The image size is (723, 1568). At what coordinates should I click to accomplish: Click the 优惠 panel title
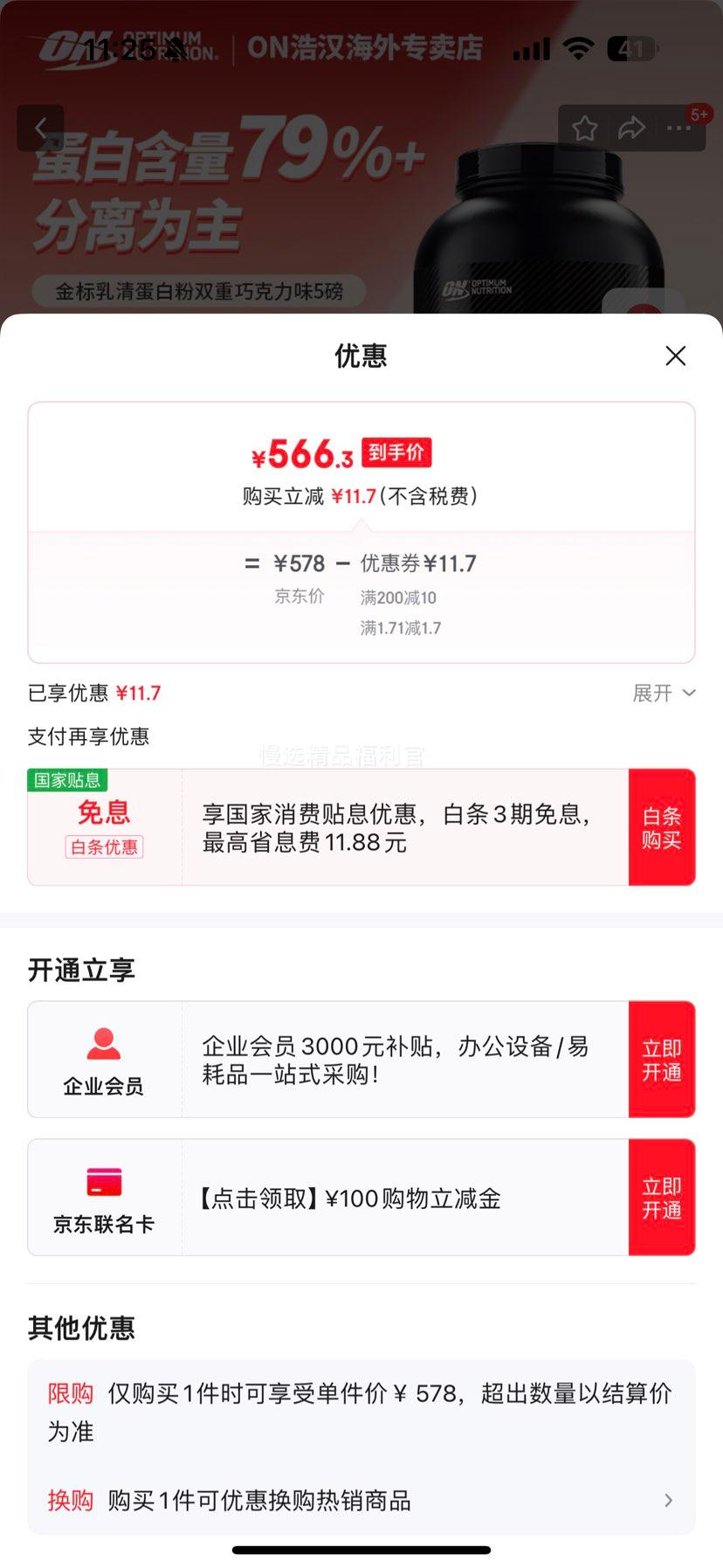361,356
